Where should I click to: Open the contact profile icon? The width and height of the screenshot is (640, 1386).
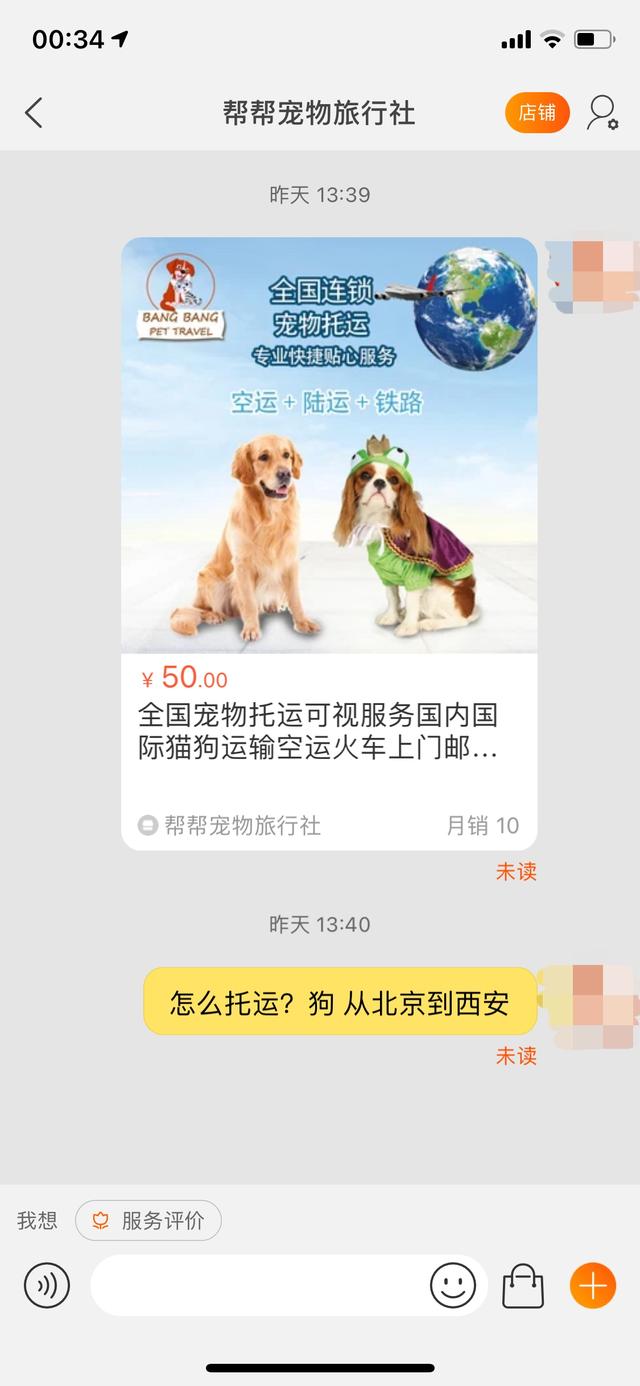[x=602, y=113]
